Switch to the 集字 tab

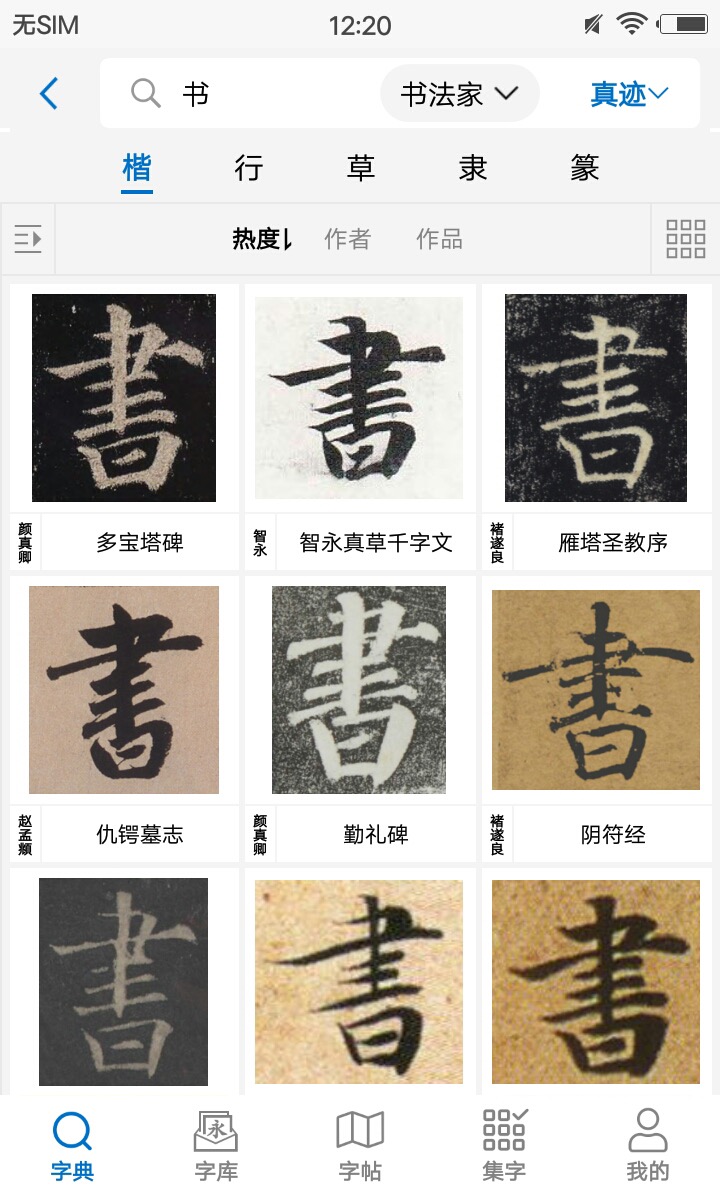504,1146
